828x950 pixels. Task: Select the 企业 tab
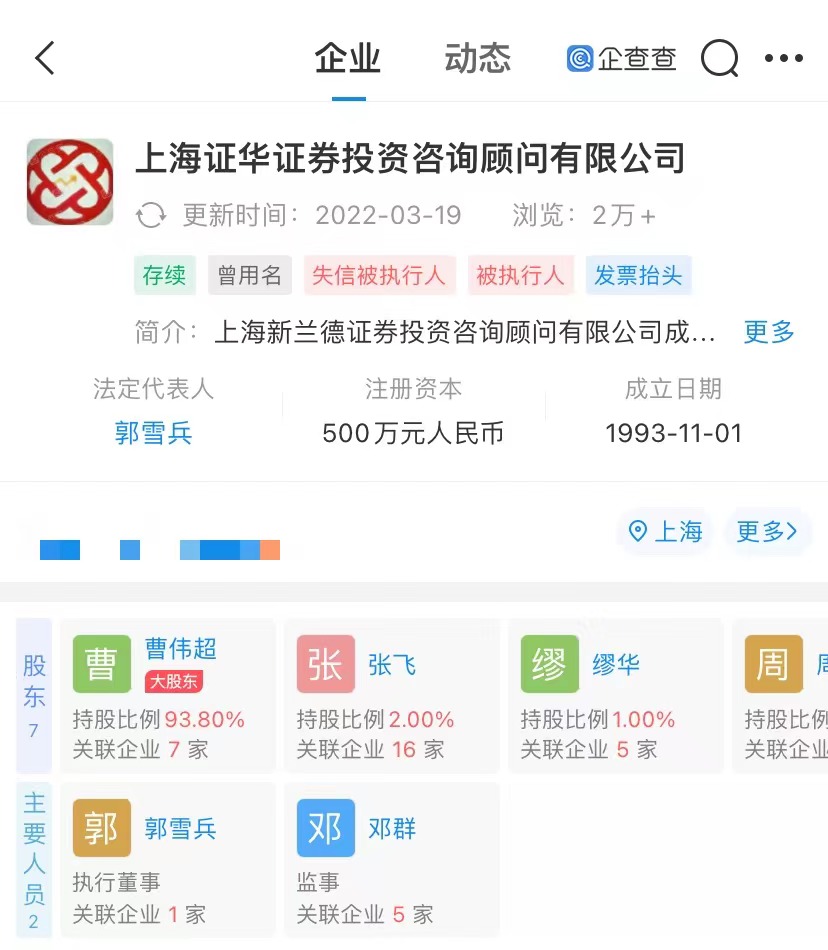(348, 59)
